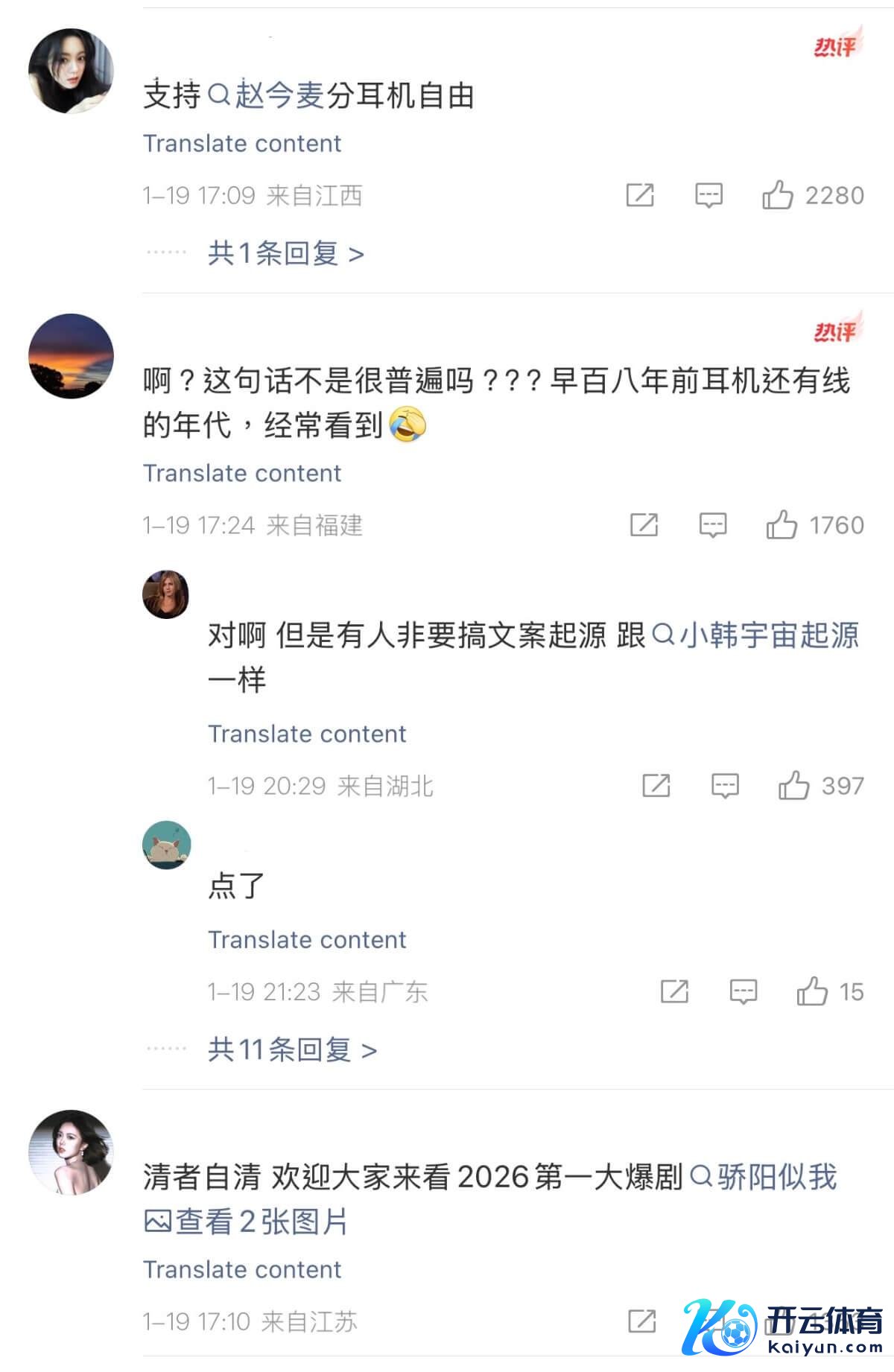View 查看2张图片 attached pictures
This screenshot has height=1372, width=894.
246,1222
